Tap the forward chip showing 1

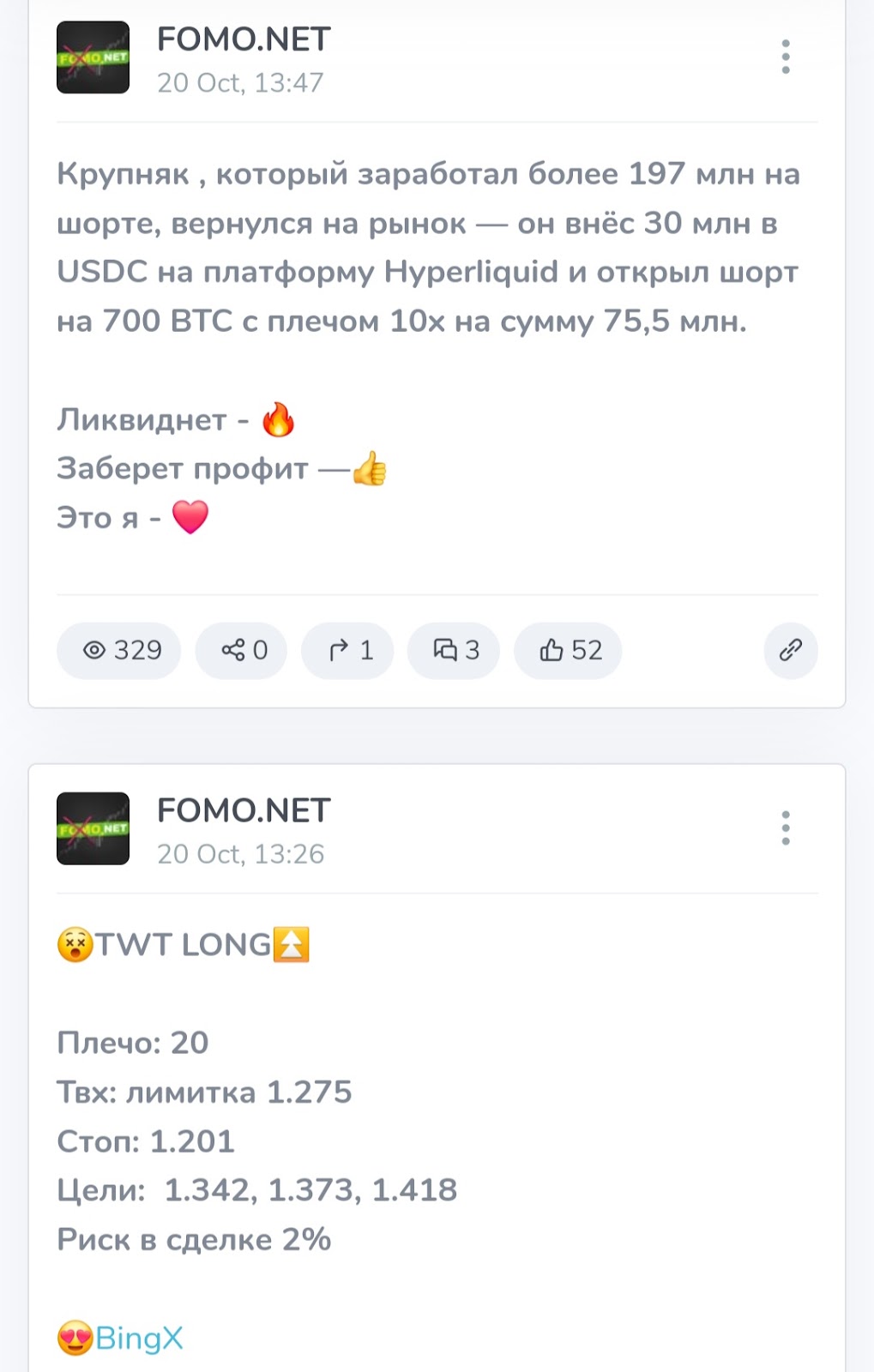pyautogui.click(x=348, y=650)
